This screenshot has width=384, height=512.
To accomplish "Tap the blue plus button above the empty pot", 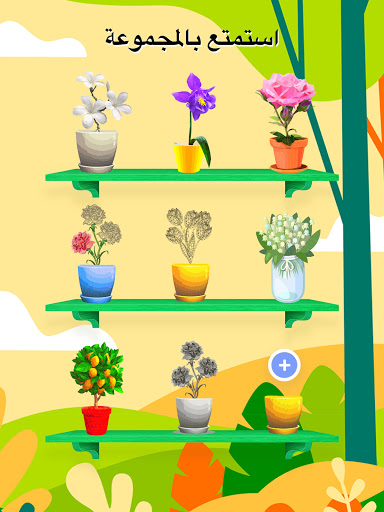I will [284, 365].
